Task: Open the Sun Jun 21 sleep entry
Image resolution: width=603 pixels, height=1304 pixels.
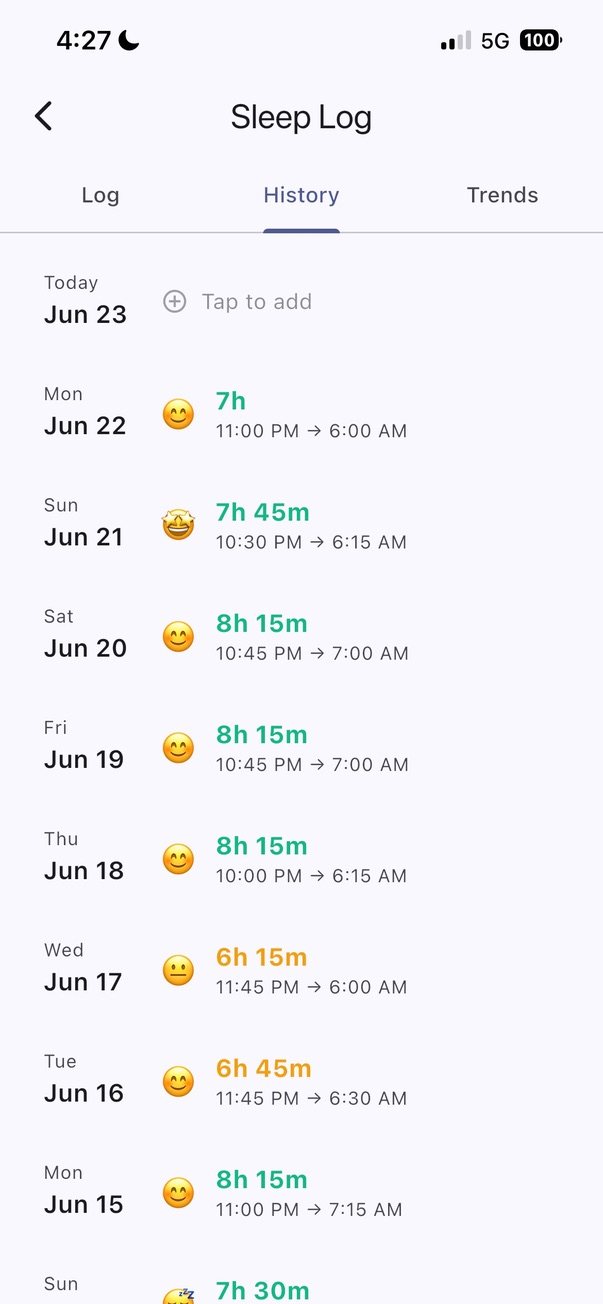Action: point(301,524)
